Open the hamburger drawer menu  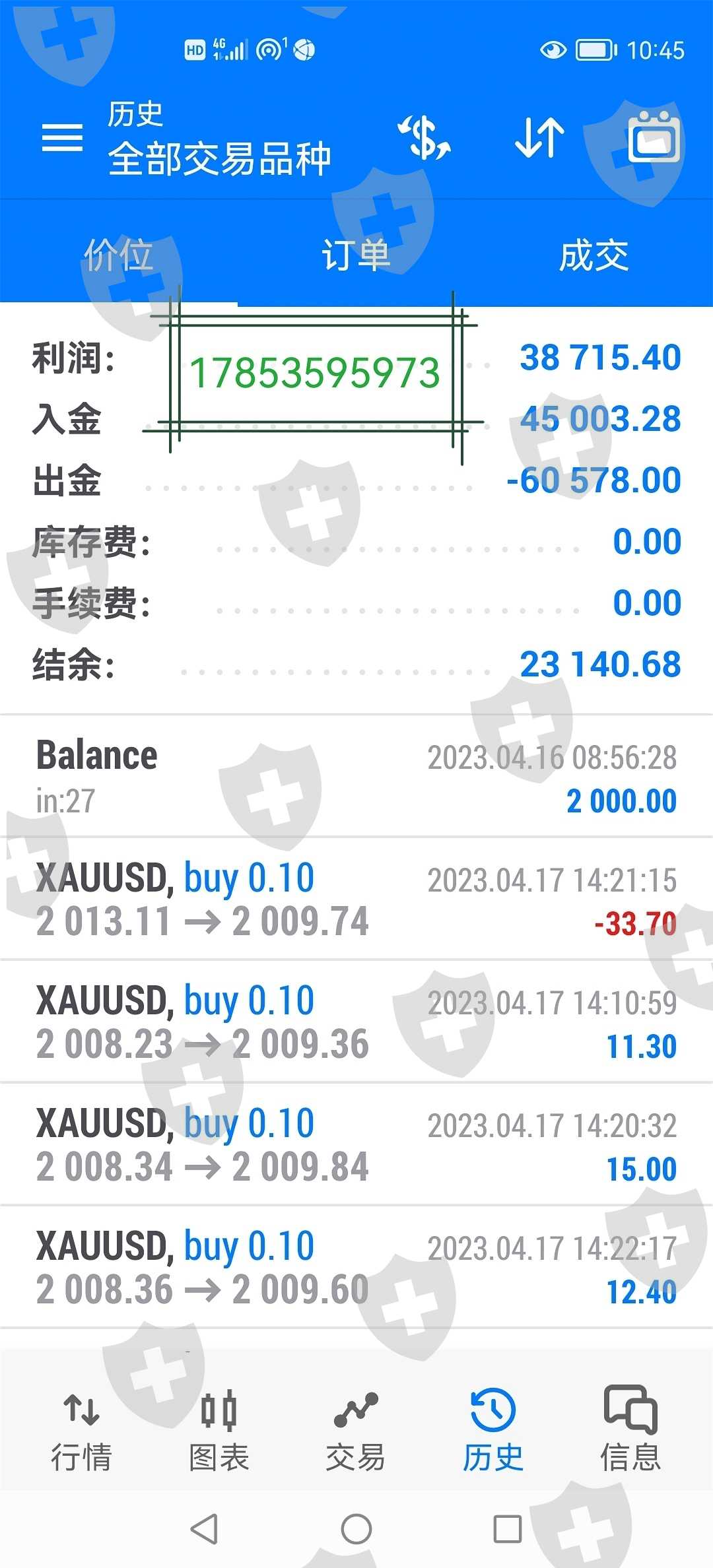(62, 138)
